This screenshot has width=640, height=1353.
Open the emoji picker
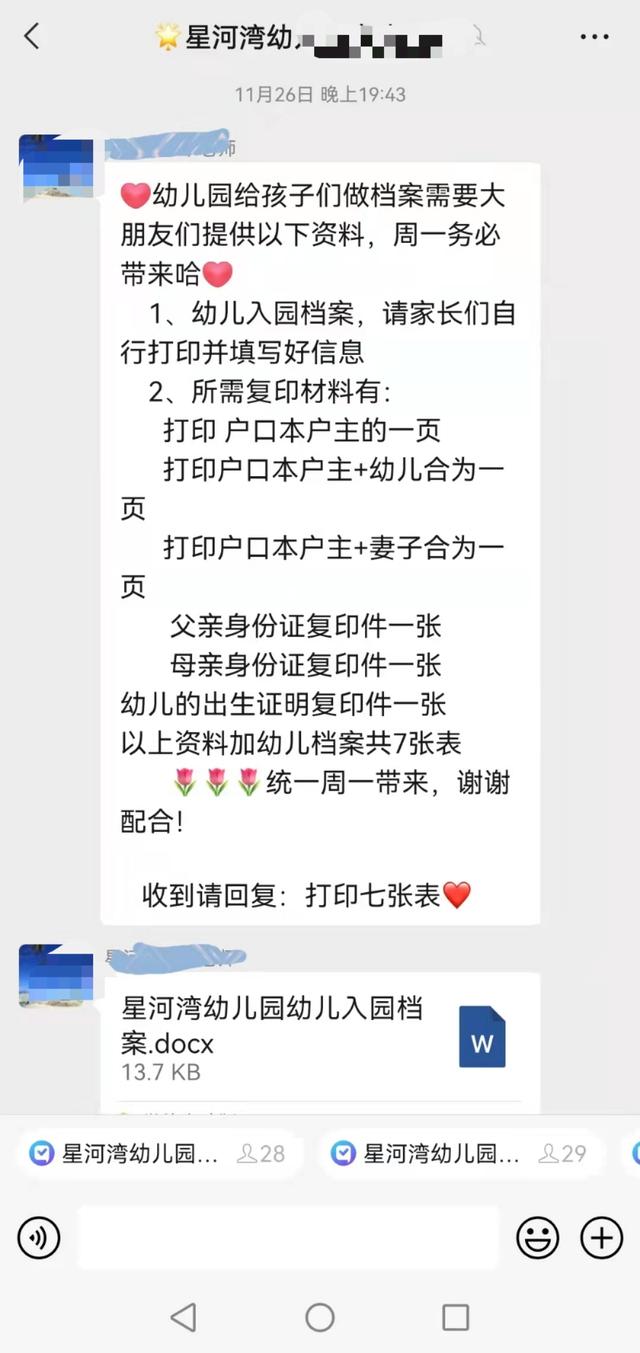click(537, 1239)
